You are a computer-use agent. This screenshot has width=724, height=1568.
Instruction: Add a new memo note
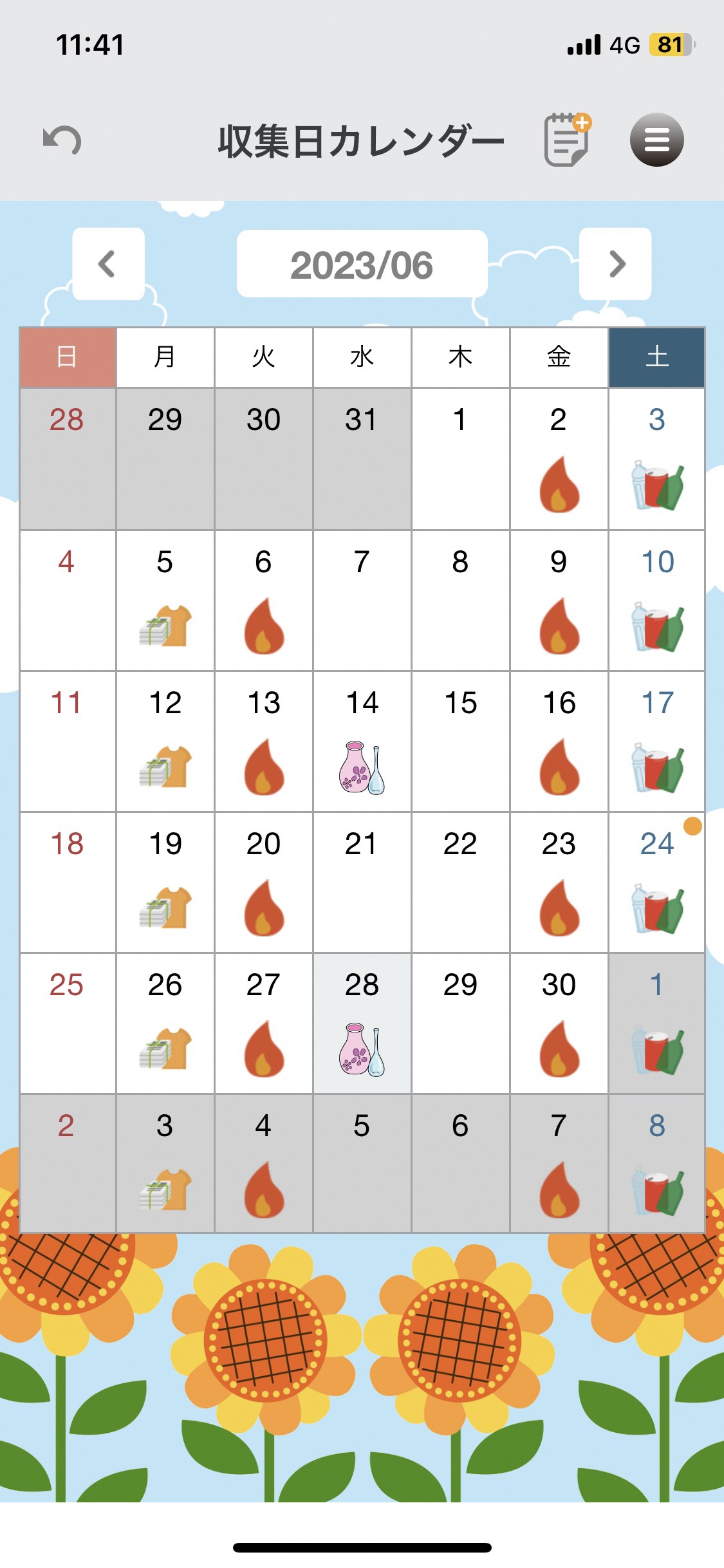click(x=568, y=140)
